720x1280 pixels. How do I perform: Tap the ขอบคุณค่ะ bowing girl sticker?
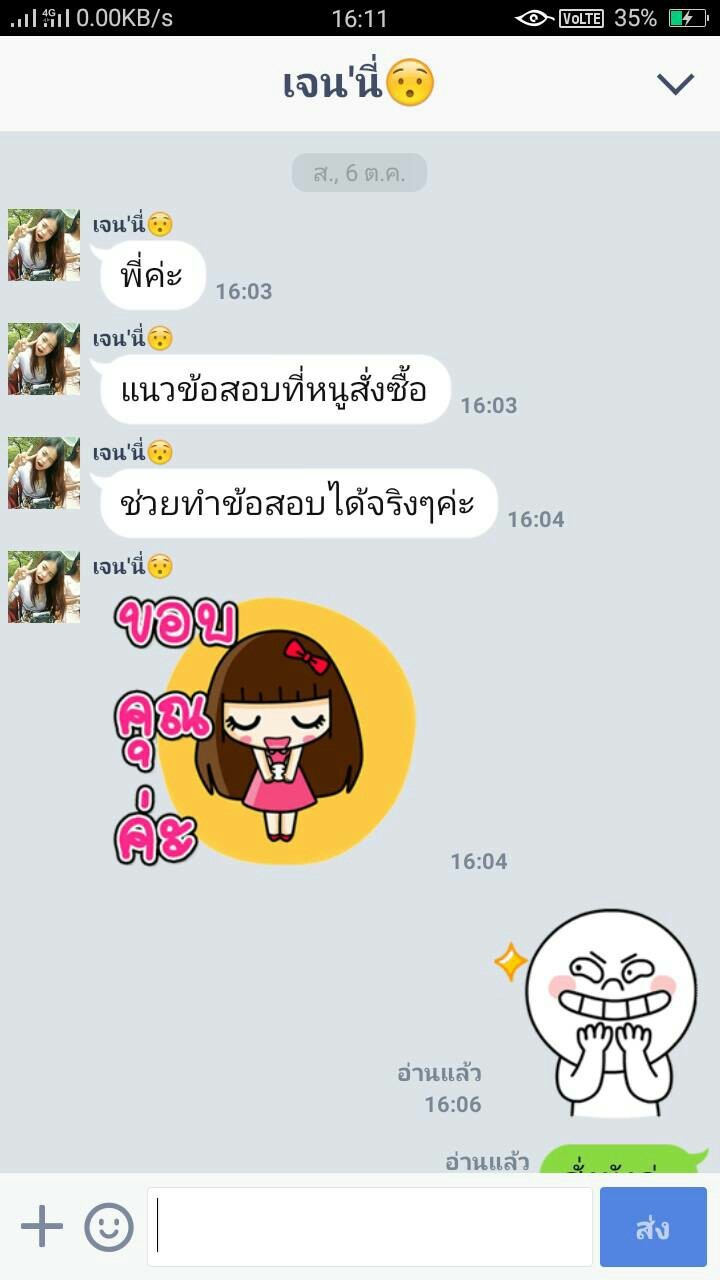point(266,732)
